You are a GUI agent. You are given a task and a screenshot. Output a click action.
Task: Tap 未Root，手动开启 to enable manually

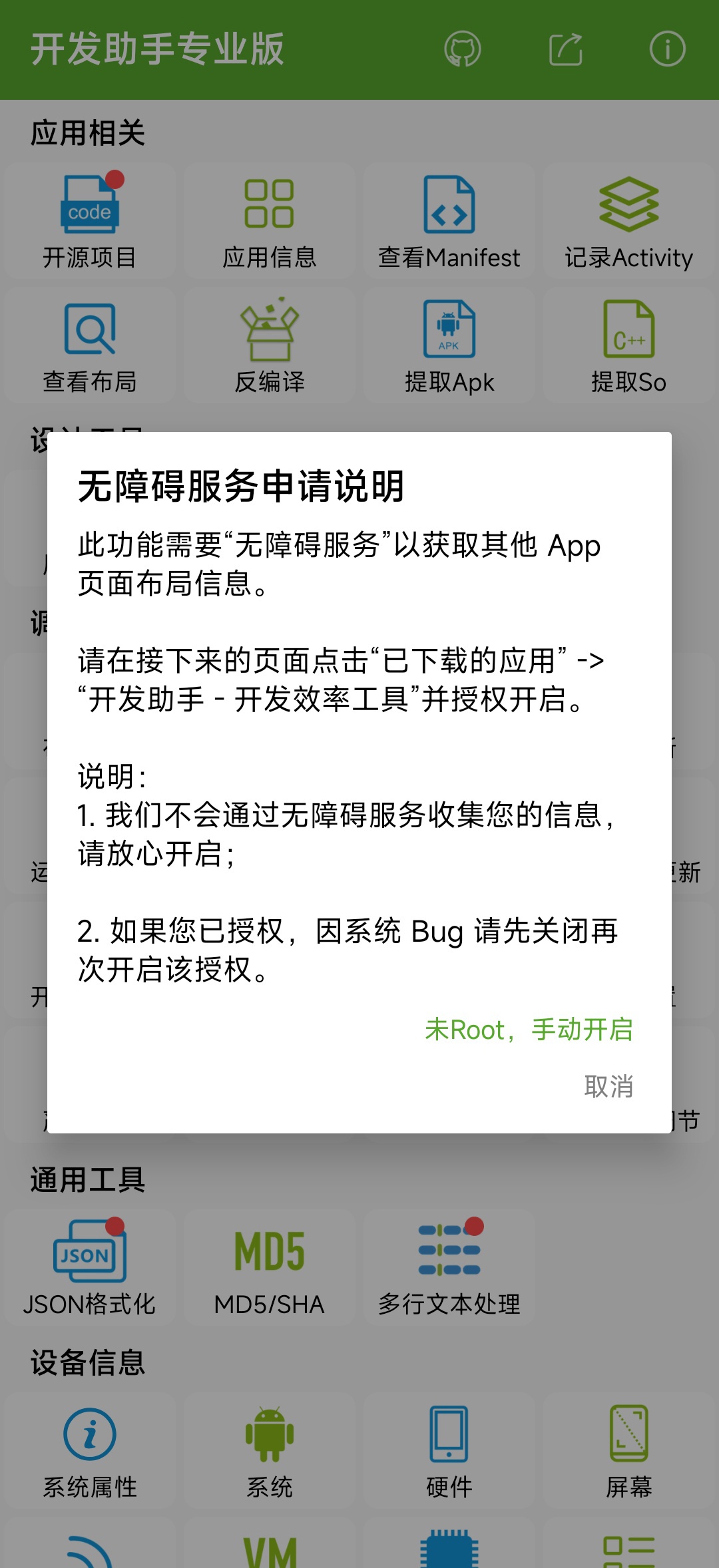(529, 1030)
